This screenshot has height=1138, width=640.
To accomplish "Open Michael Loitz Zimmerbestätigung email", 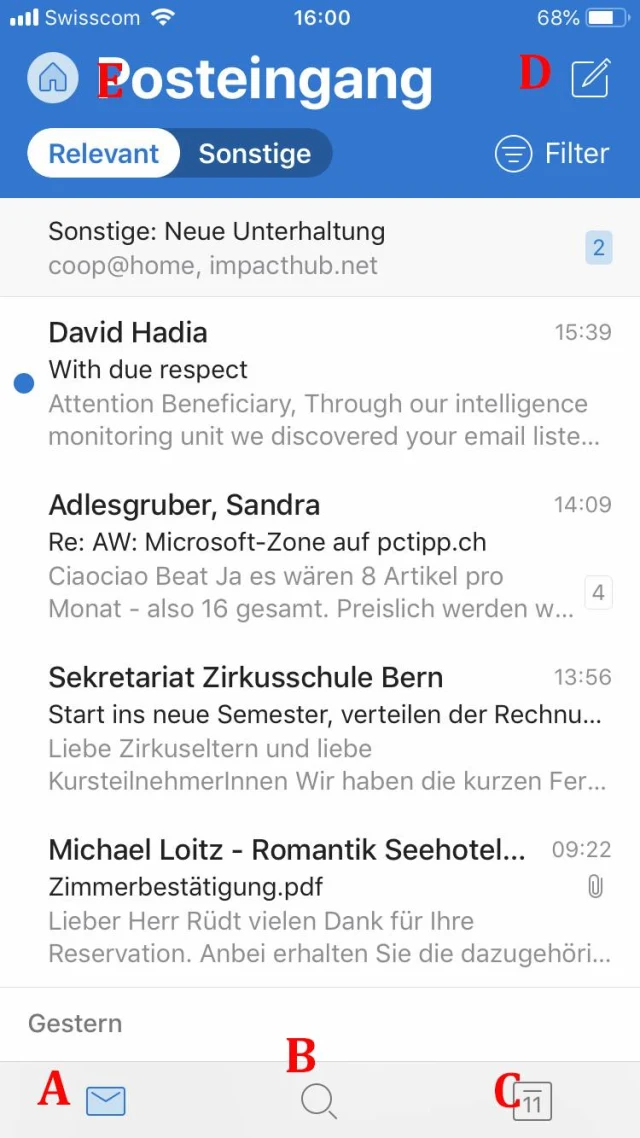I will tap(320, 903).
